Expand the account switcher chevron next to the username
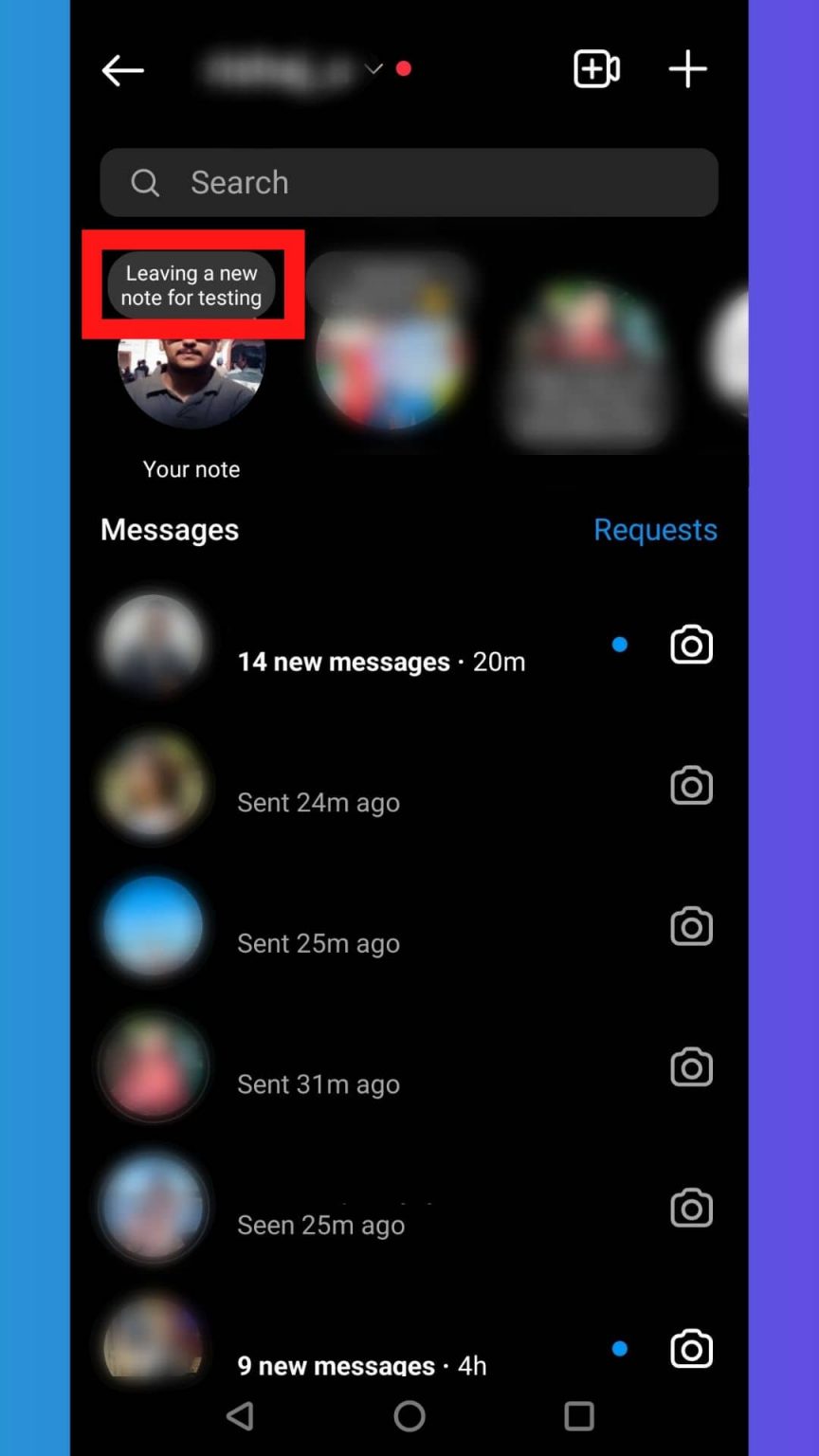The height and width of the screenshot is (1456, 819). (373, 68)
